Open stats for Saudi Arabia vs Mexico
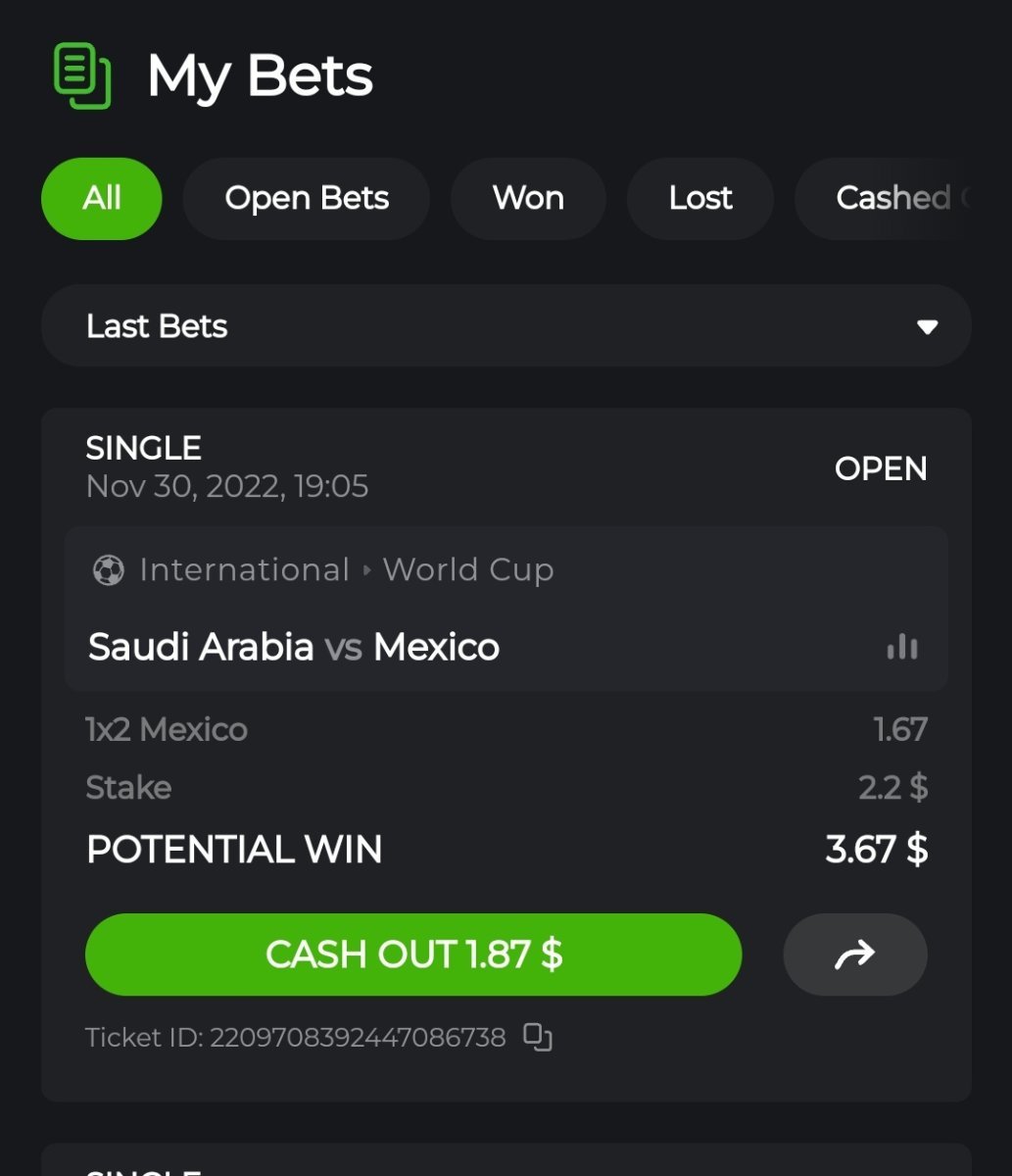Viewport: 1012px width, 1176px height. click(x=902, y=647)
